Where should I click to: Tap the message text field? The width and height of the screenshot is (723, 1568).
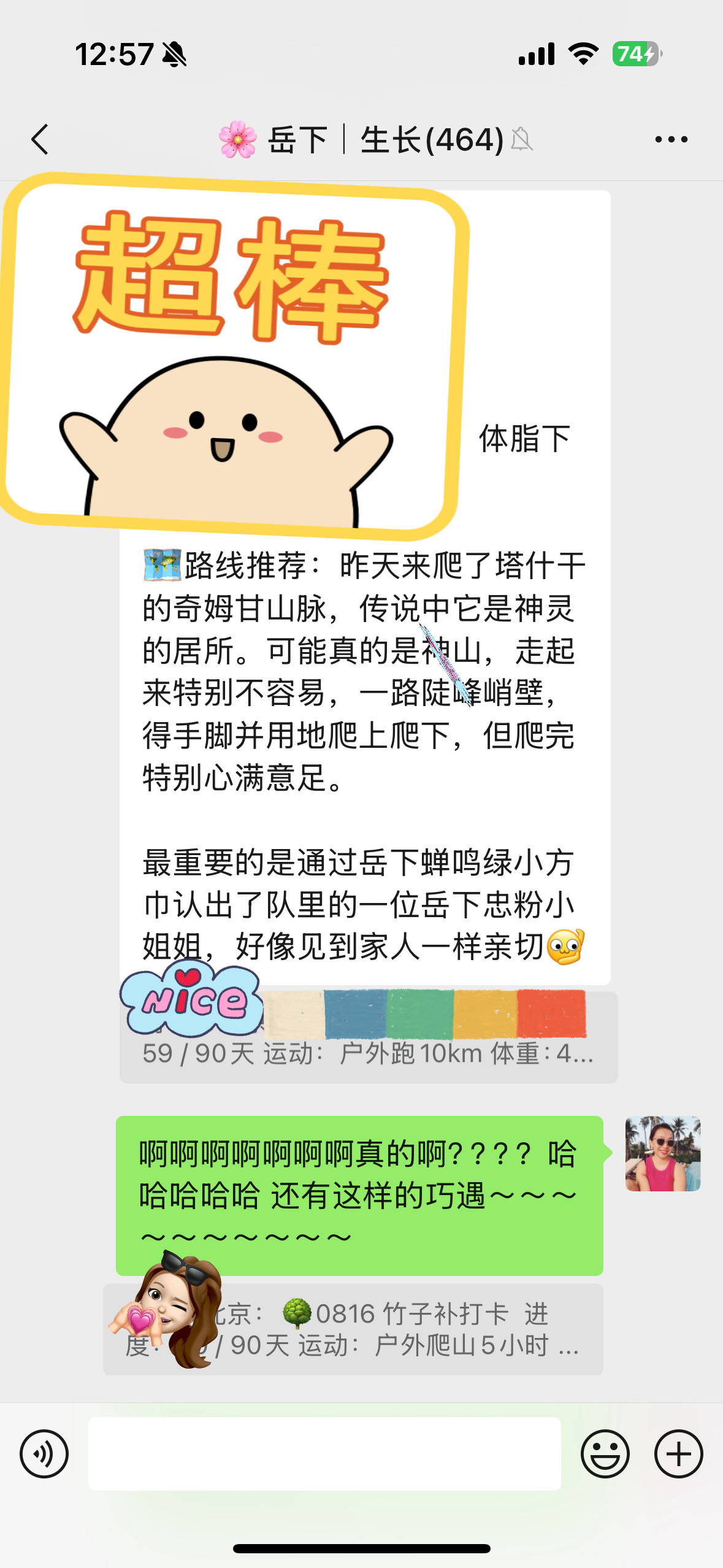click(x=324, y=1453)
